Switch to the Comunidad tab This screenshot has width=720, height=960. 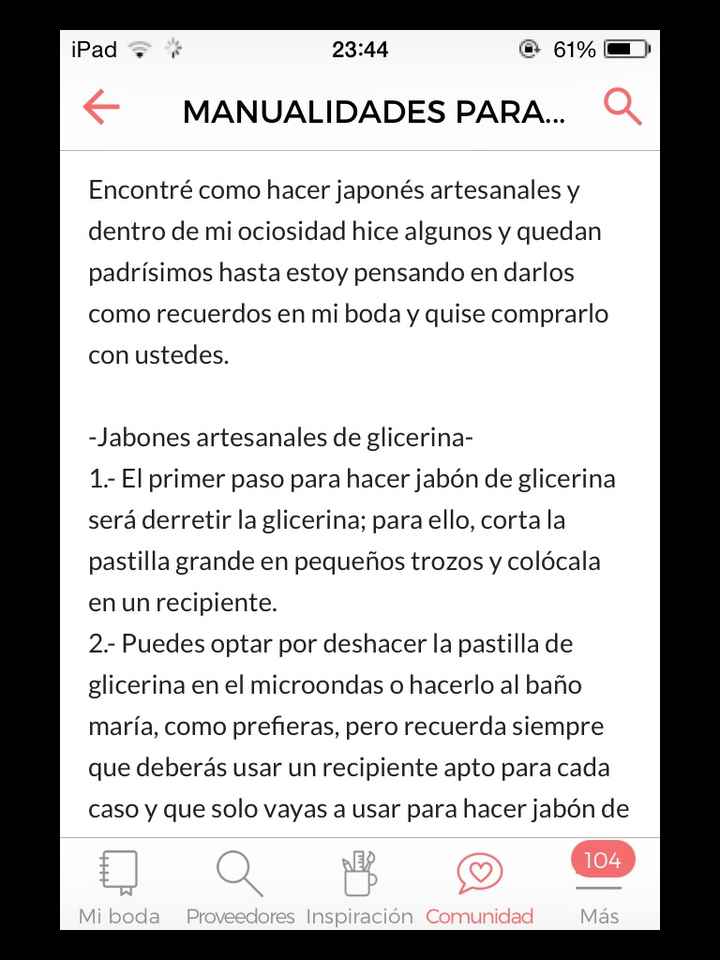pyautogui.click(x=480, y=885)
